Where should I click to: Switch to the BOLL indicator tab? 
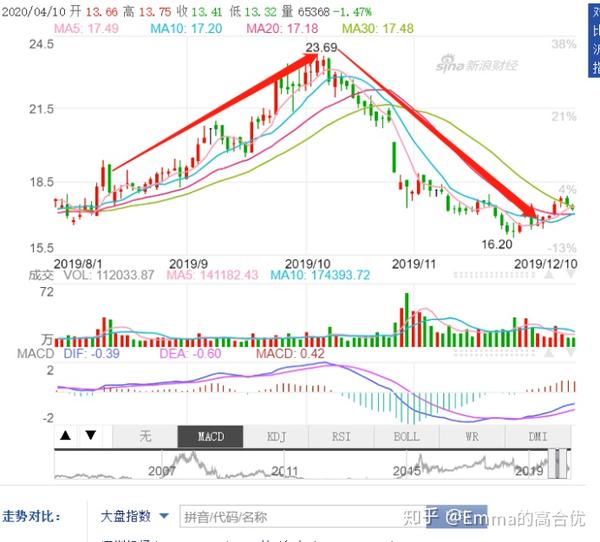[407, 437]
